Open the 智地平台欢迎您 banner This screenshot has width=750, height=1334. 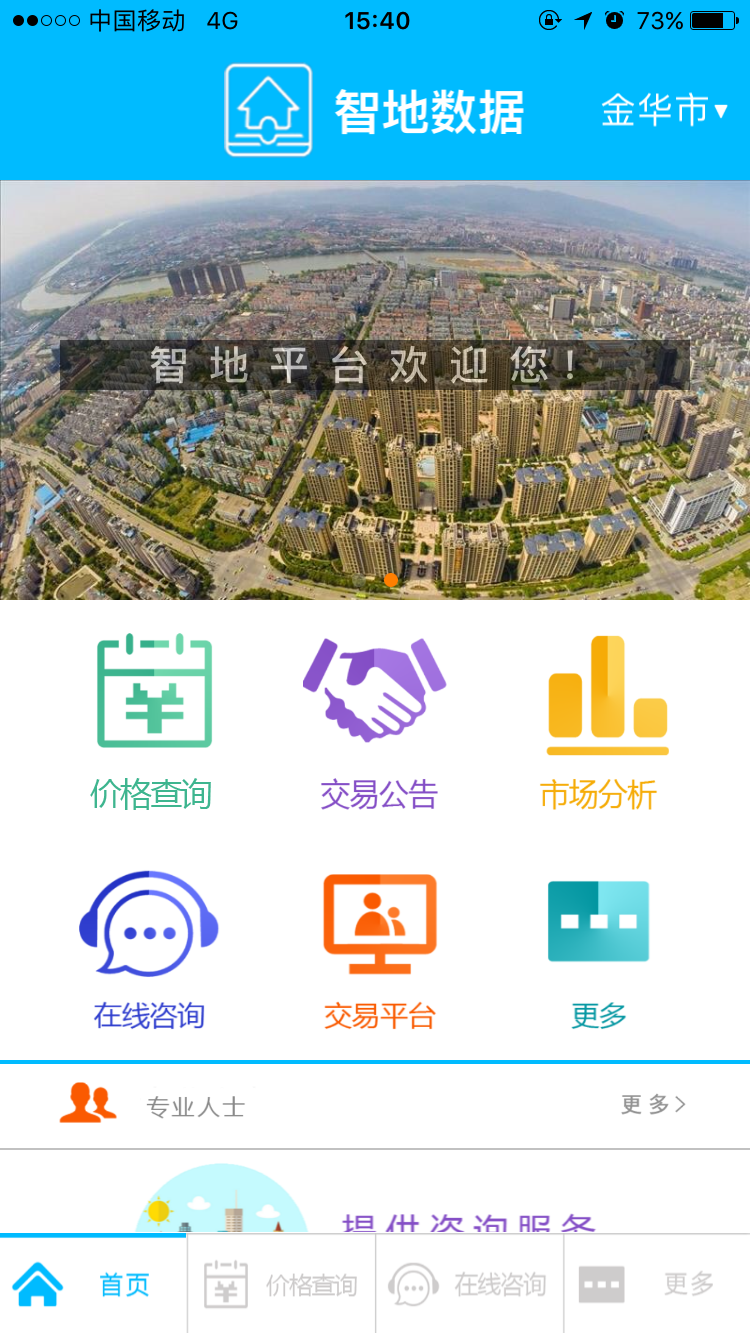click(x=375, y=390)
